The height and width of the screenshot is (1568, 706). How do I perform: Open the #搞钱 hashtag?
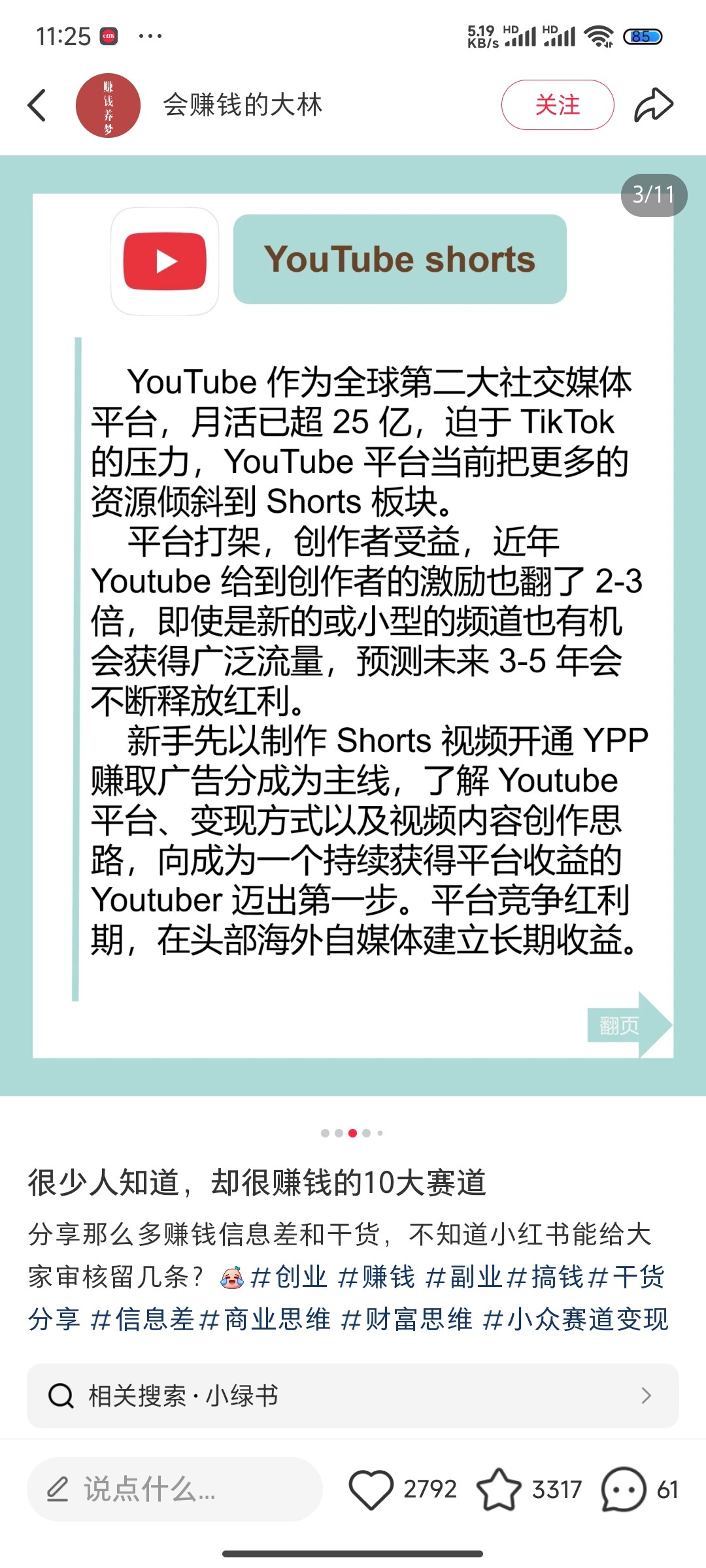(x=545, y=1277)
